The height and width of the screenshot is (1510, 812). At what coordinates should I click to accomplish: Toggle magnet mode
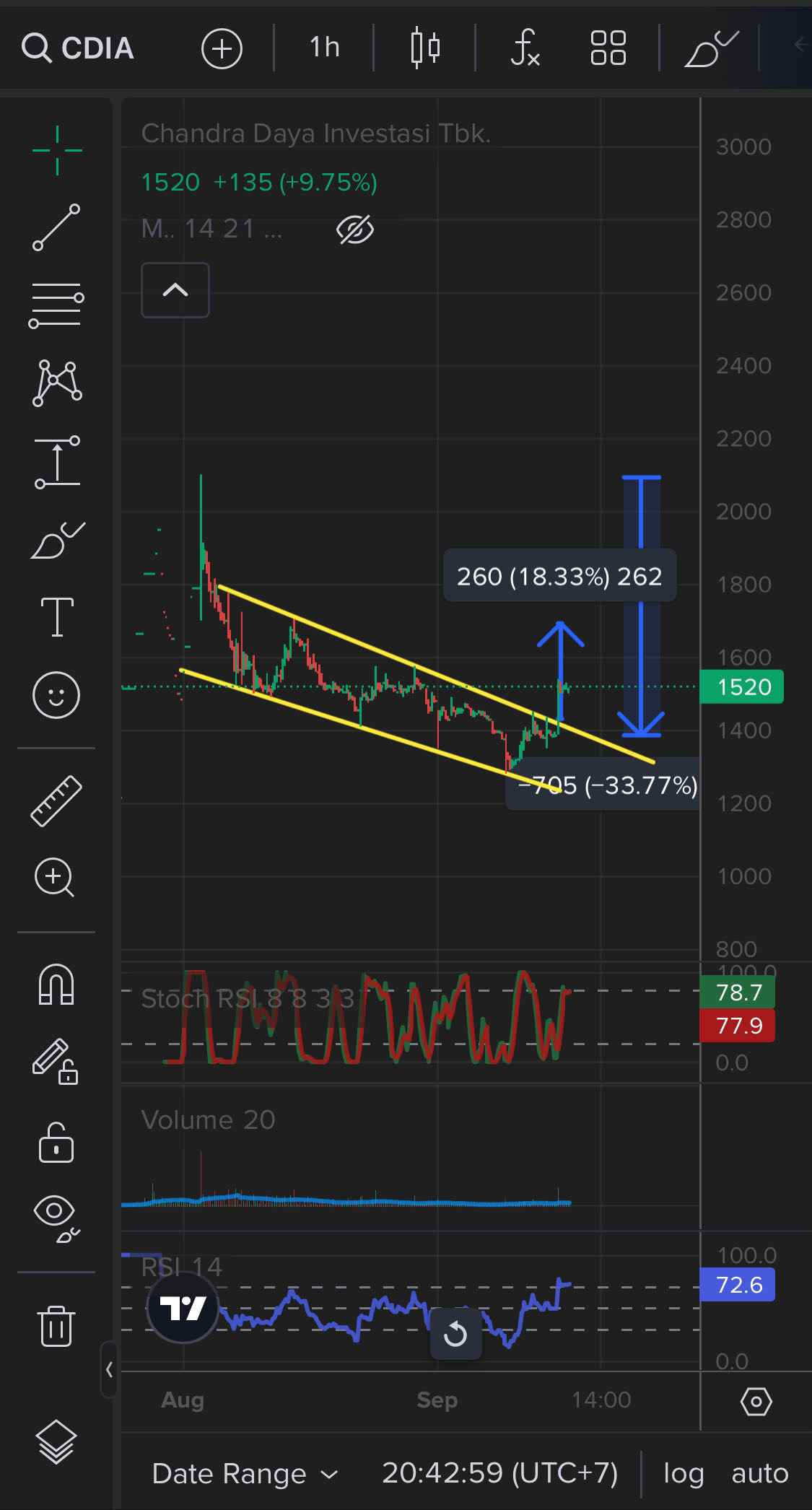(x=56, y=985)
